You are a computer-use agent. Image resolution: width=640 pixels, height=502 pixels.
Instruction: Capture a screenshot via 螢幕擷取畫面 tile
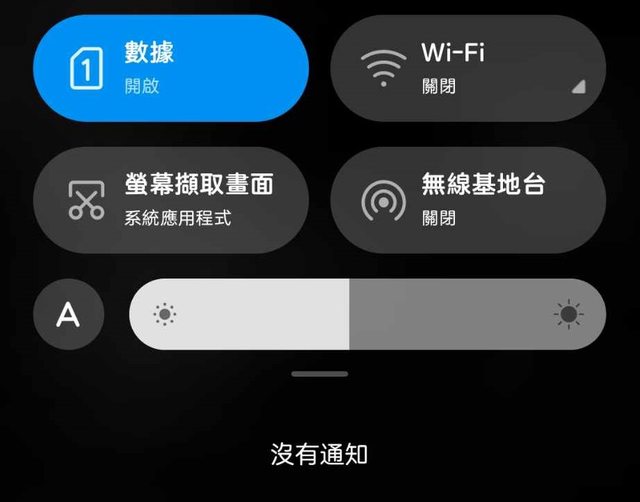coord(170,200)
